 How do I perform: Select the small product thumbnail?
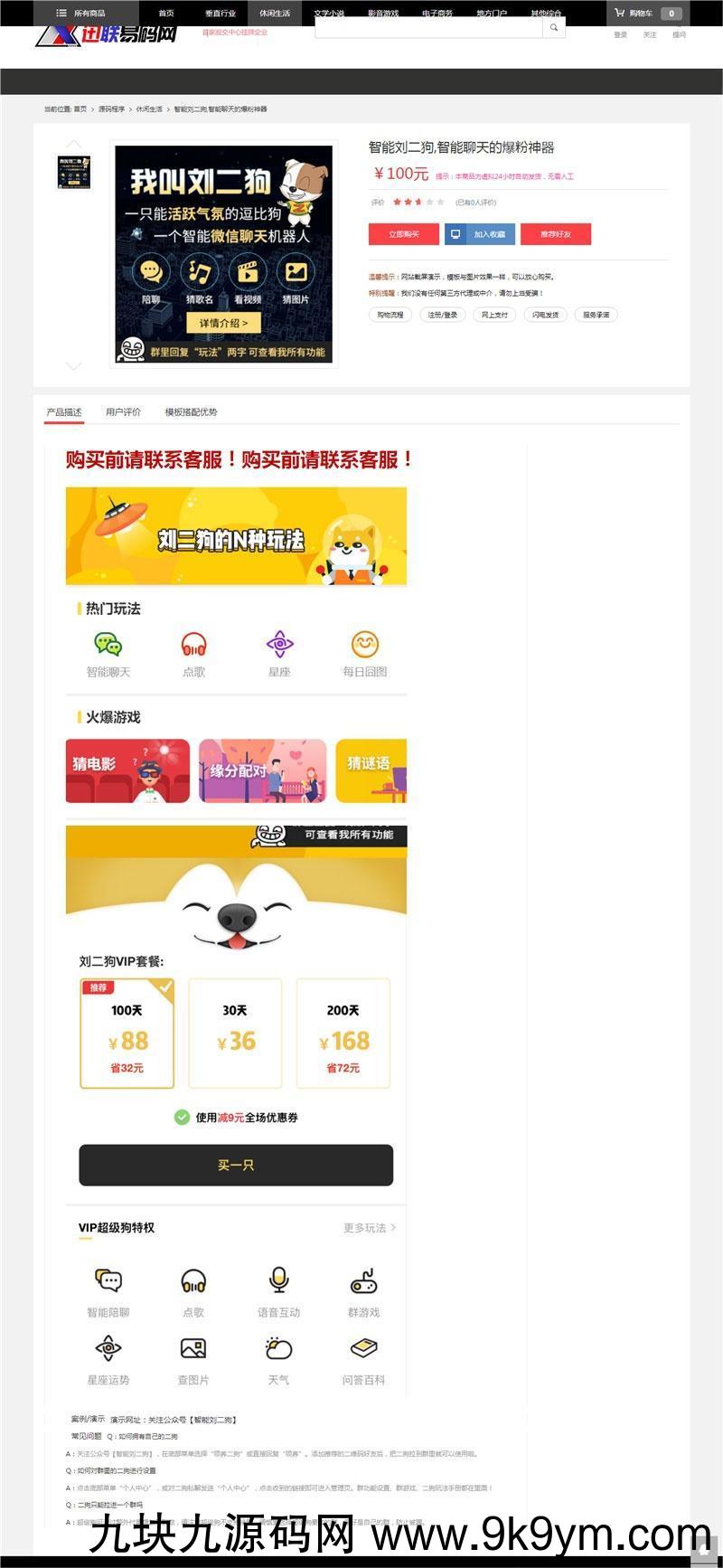[74, 172]
